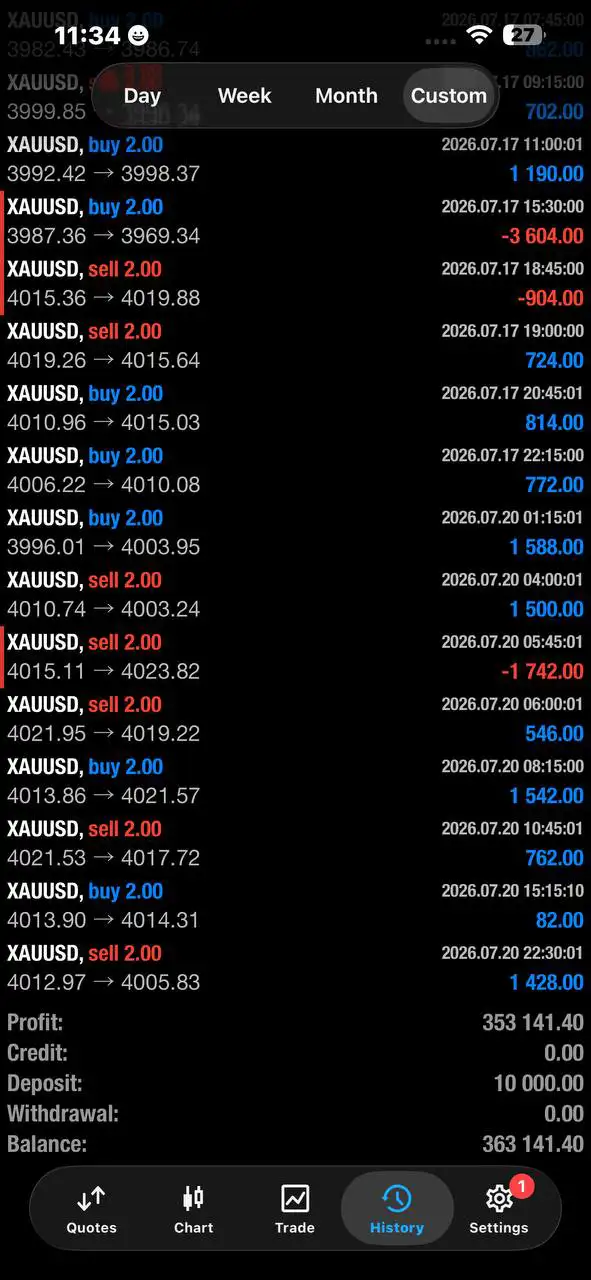Open the Quotes tab
This screenshot has height=1280, width=591.
[91, 1208]
